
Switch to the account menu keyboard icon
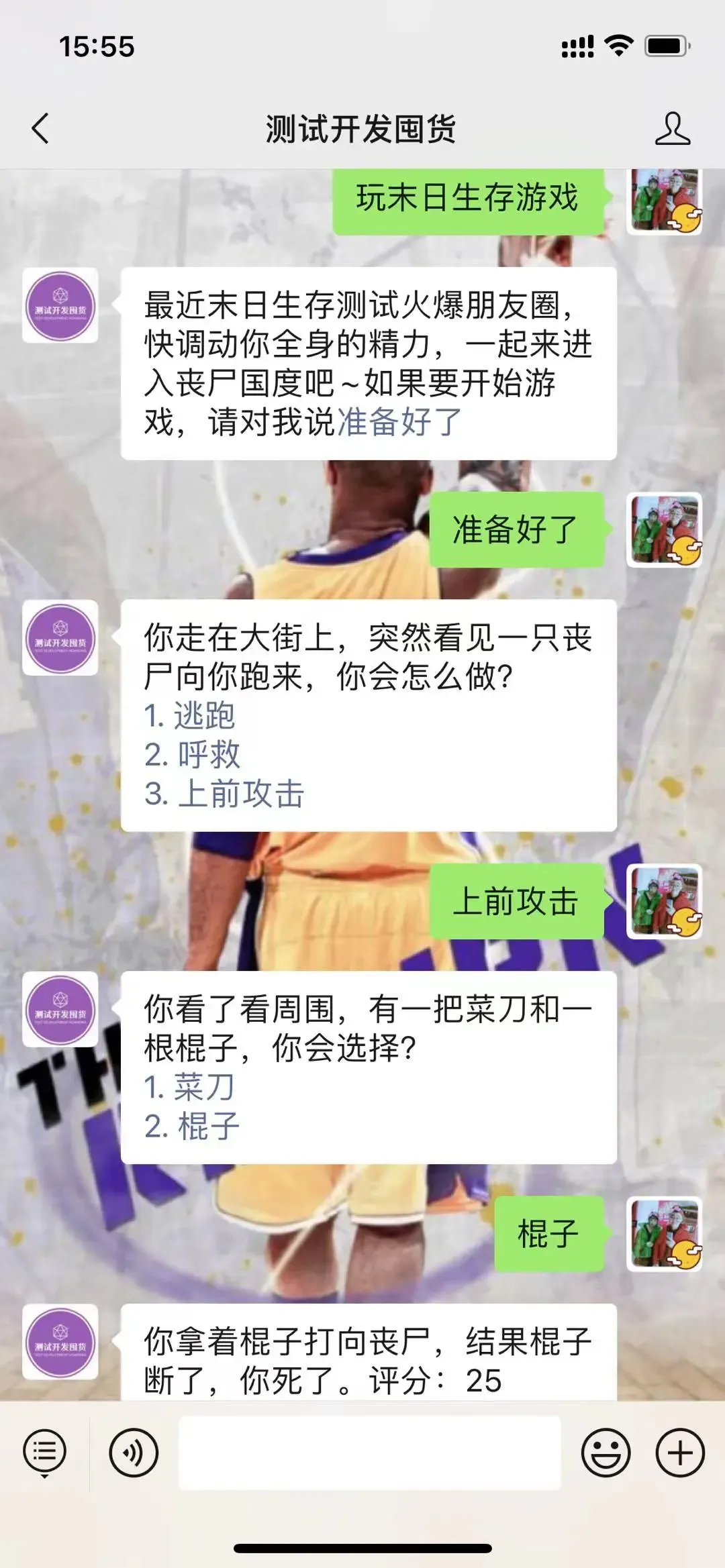tap(45, 1453)
